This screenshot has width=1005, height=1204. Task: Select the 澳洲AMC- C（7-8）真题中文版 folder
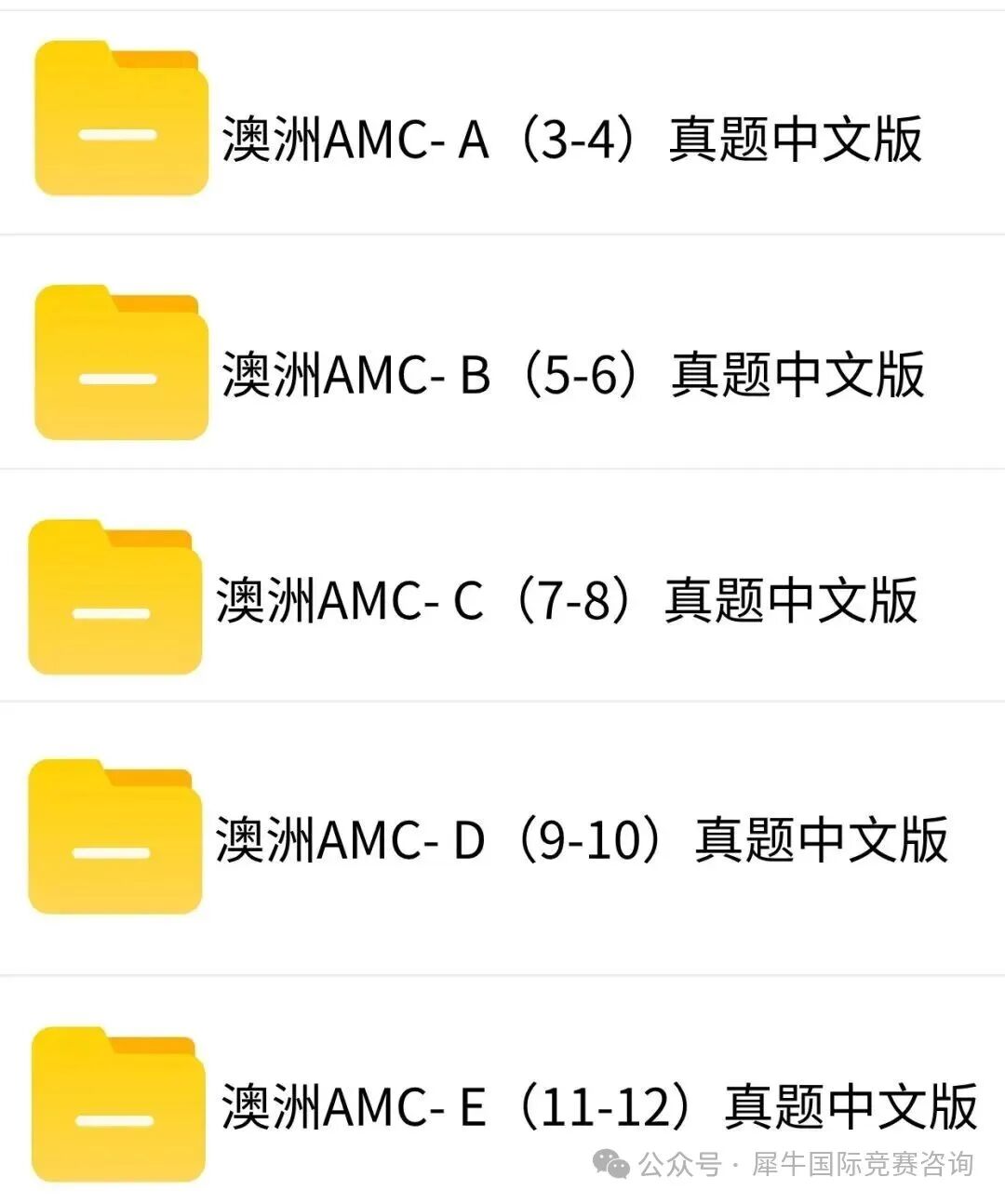pos(566,600)
